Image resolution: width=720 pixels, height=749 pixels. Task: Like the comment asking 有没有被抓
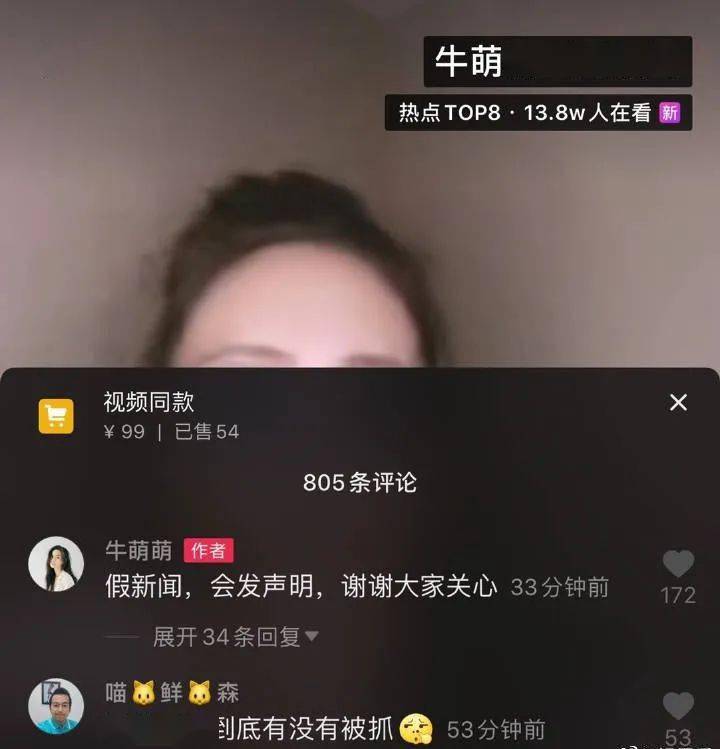[x=678, y=707]
